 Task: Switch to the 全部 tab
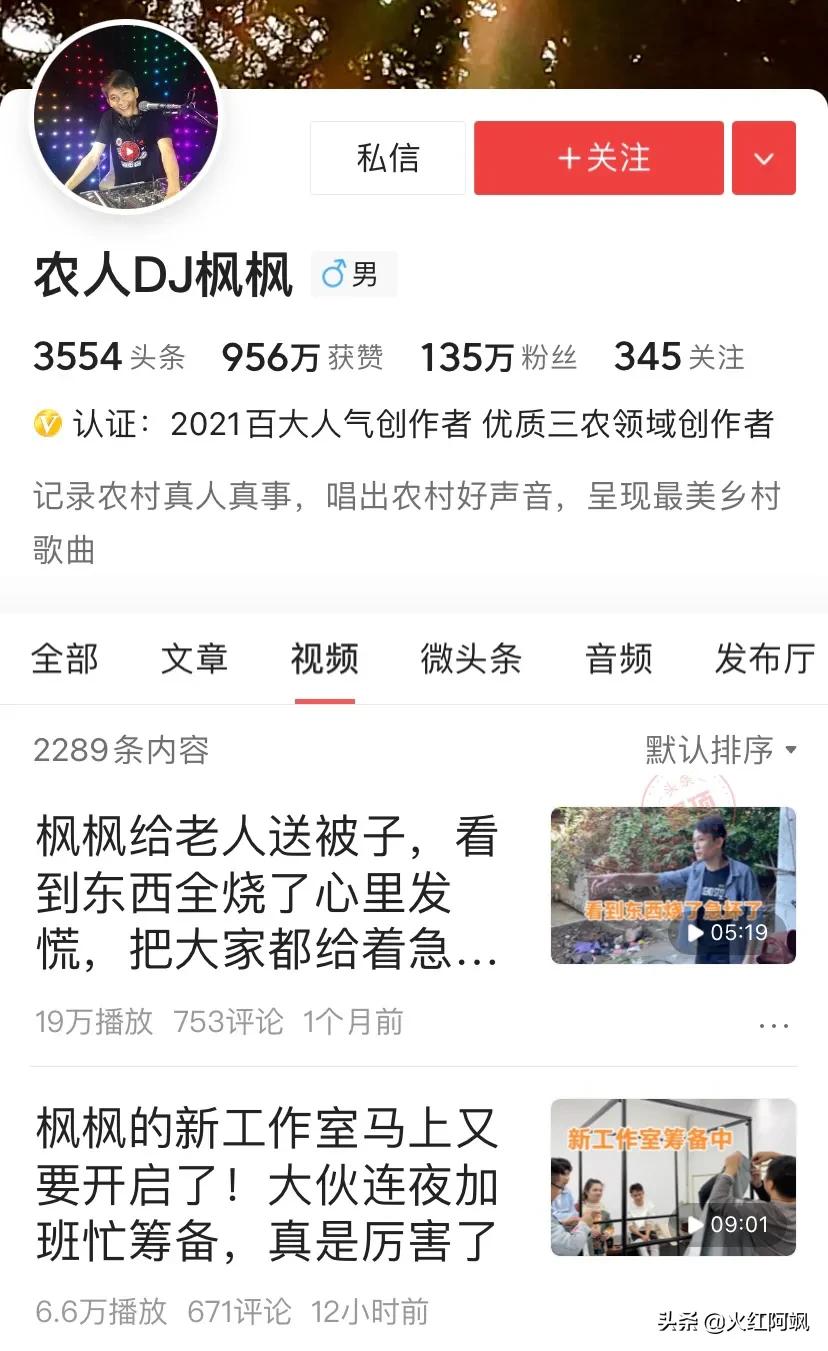pos(65,659)
